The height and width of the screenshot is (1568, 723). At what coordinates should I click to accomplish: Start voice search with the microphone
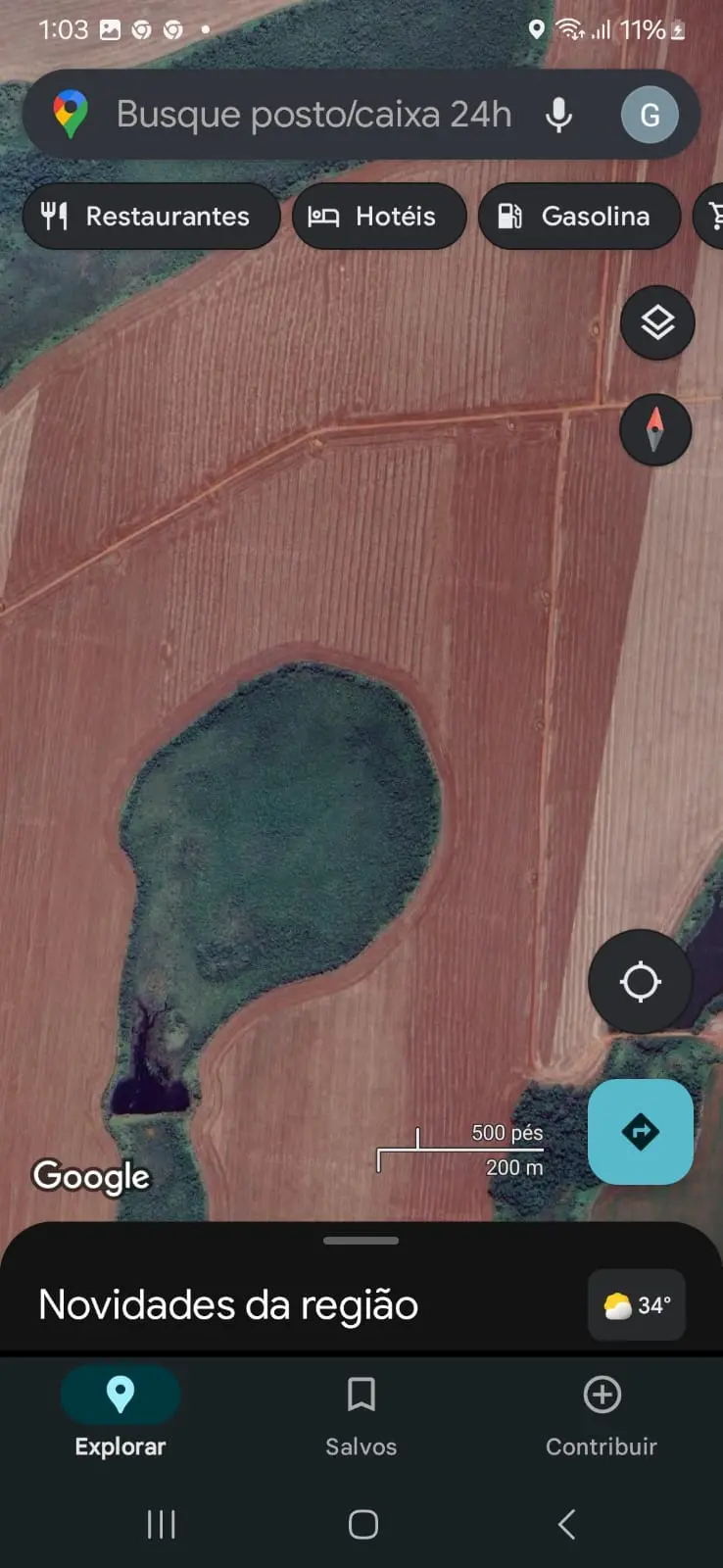[558, 115]
